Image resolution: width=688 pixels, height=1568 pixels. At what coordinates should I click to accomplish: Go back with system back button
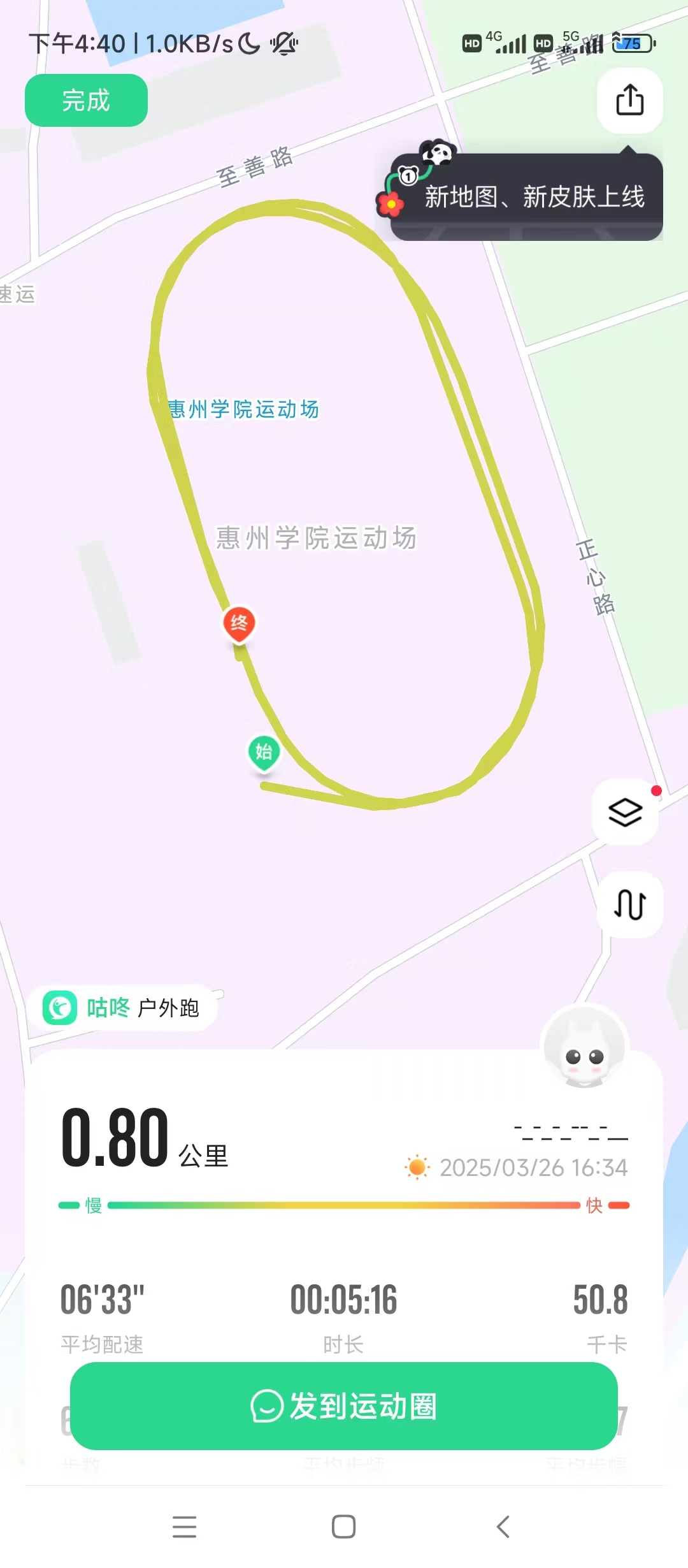click(503, 1527)
